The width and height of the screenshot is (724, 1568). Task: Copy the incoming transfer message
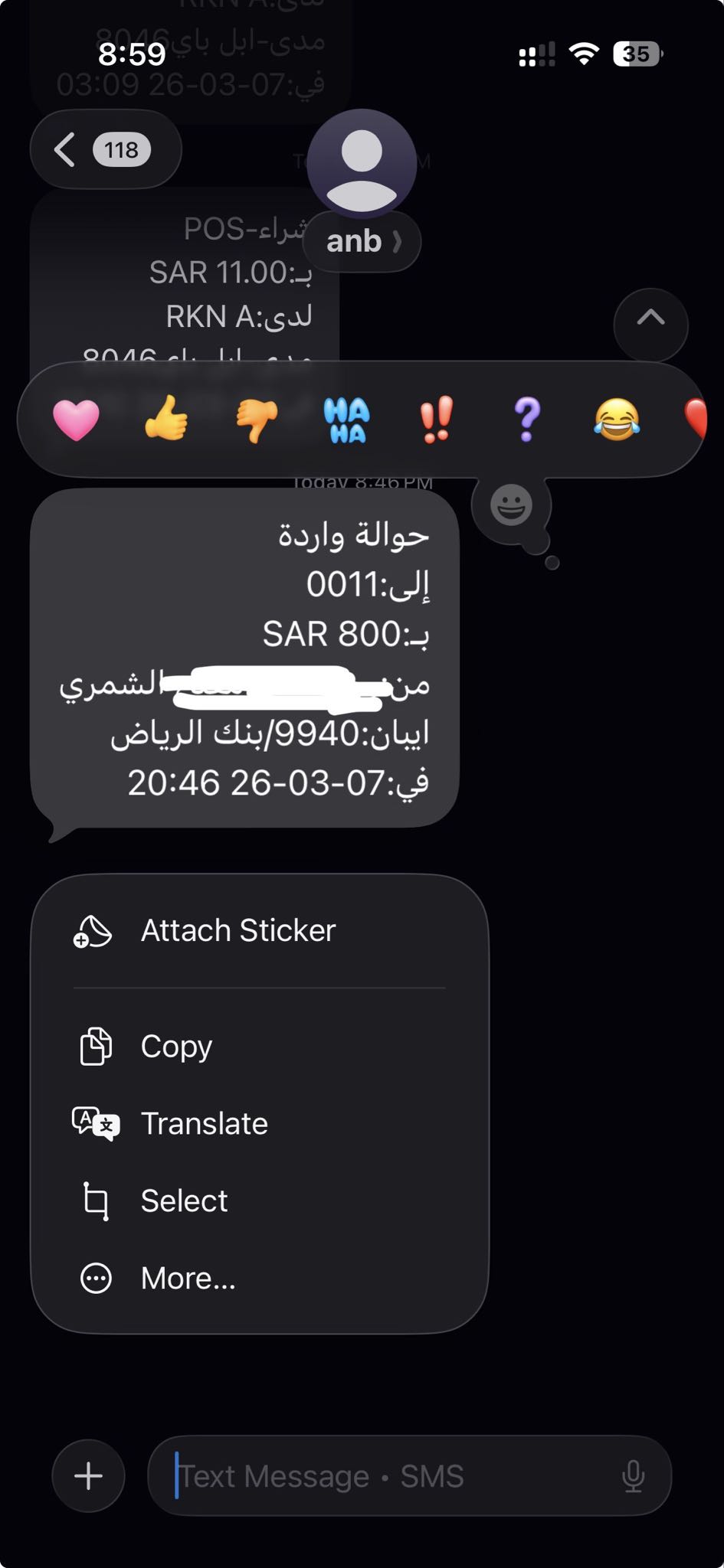pyautogui.click(x=176, y=1047)
